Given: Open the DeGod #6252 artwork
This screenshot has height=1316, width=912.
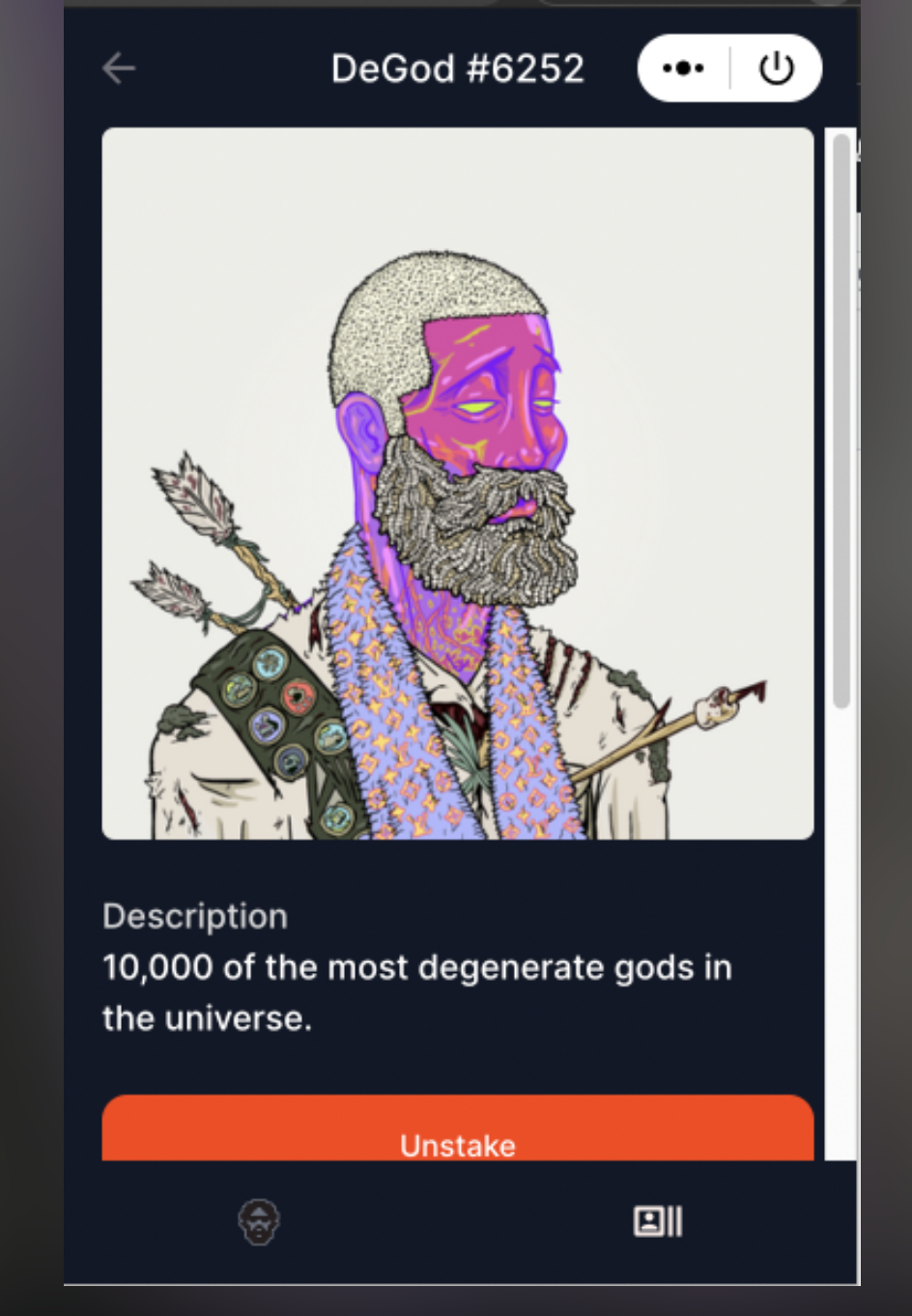Looking at the screenshot, I should pos(458,483).
